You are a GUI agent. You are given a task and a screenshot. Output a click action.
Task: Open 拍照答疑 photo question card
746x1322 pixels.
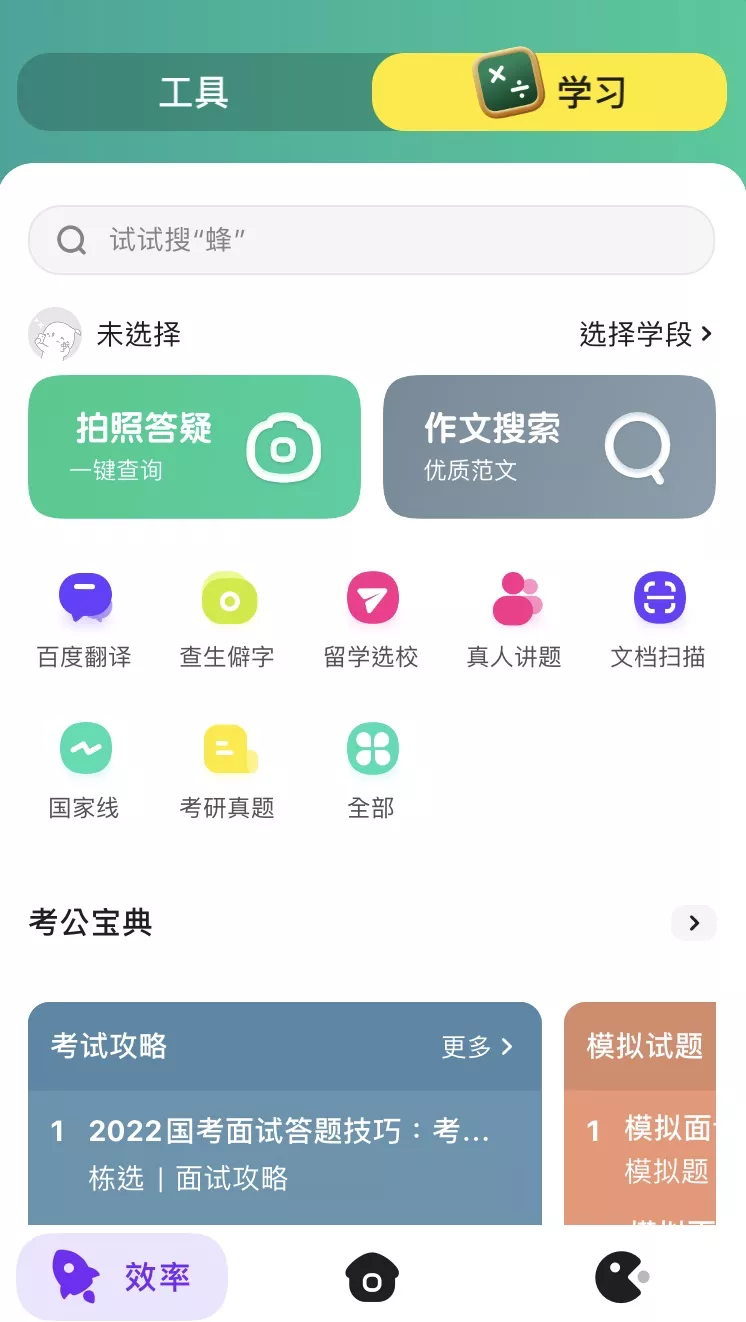click(194, 447)
